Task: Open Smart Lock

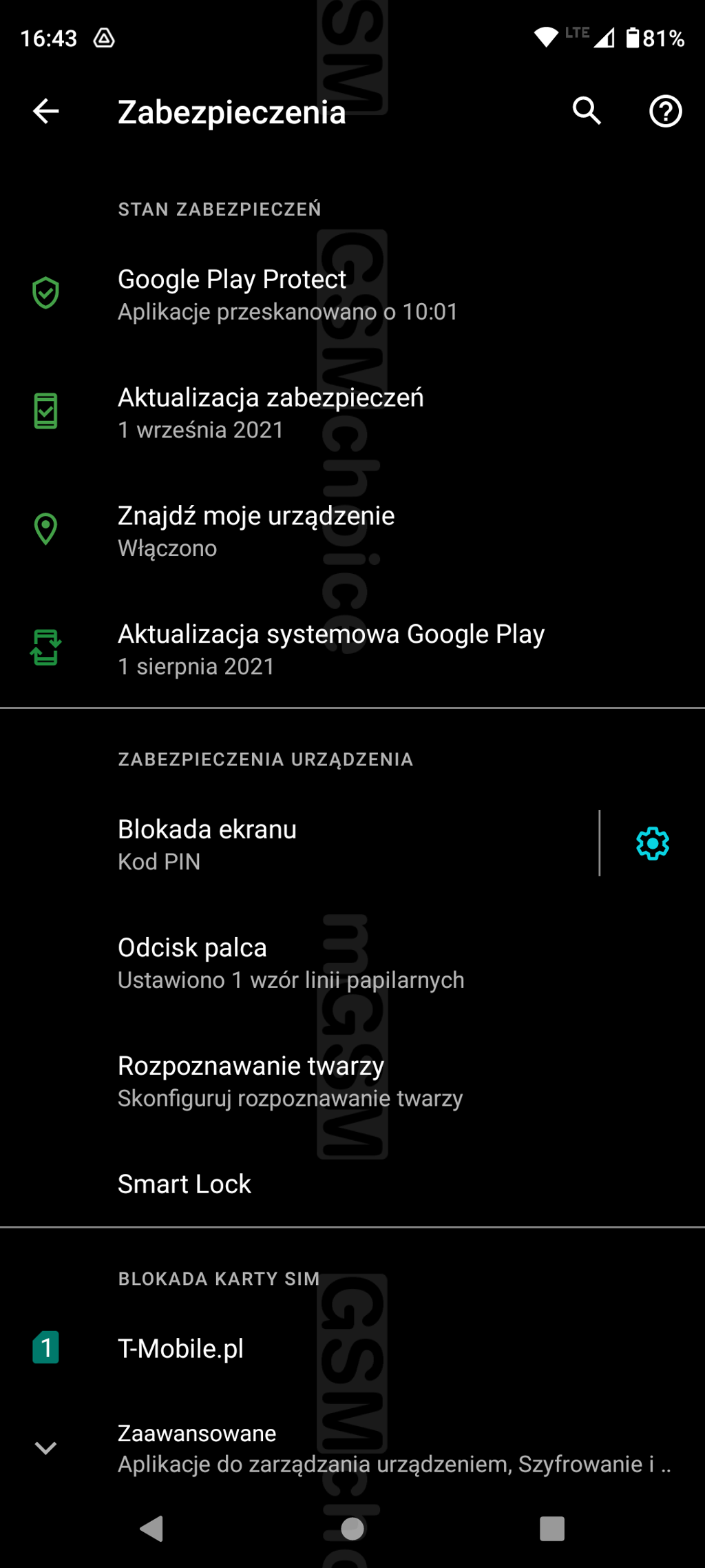Action: pyautogui.click(x=185, y=1184)
